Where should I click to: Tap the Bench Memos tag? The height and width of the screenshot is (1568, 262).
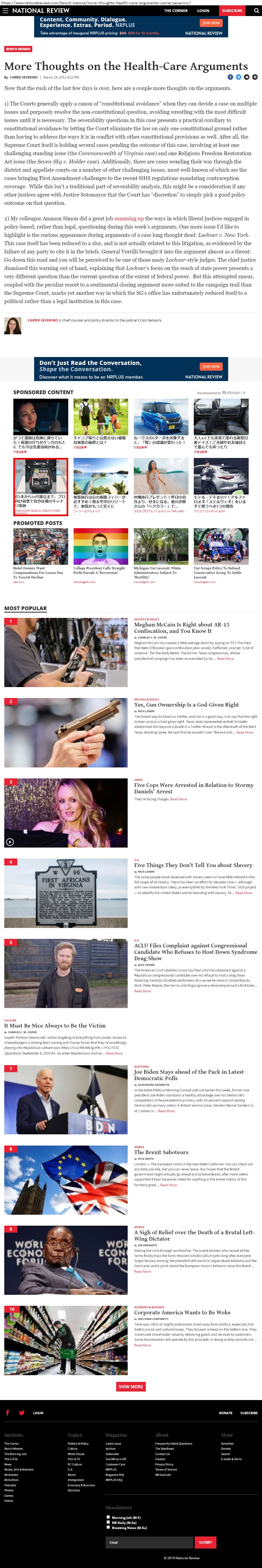pyautogui.click(x=18, y=49)
